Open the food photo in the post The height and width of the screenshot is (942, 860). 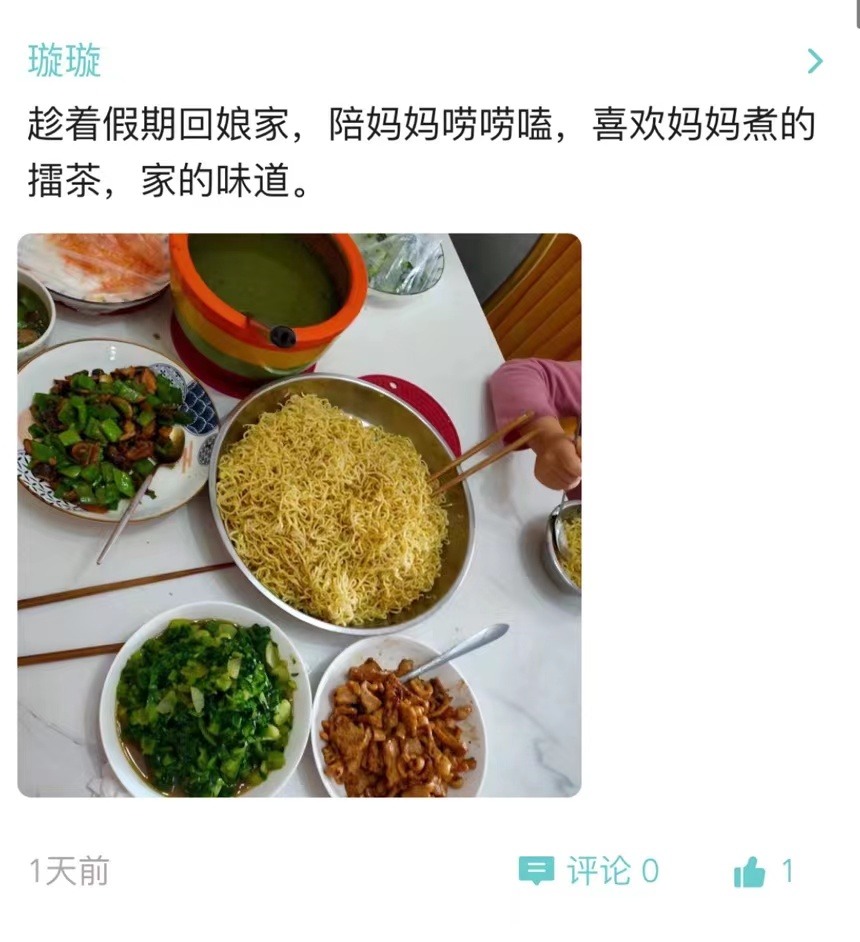tap(299, 515)
